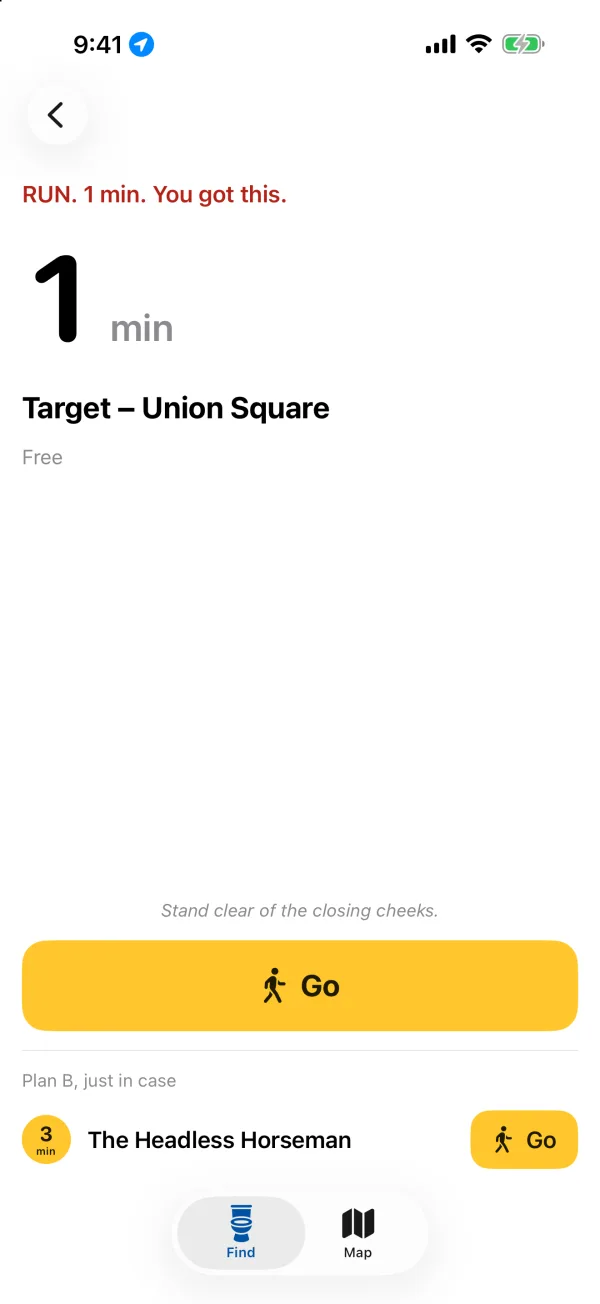Tap Go for The Headless Horseman

point(524,1140)
